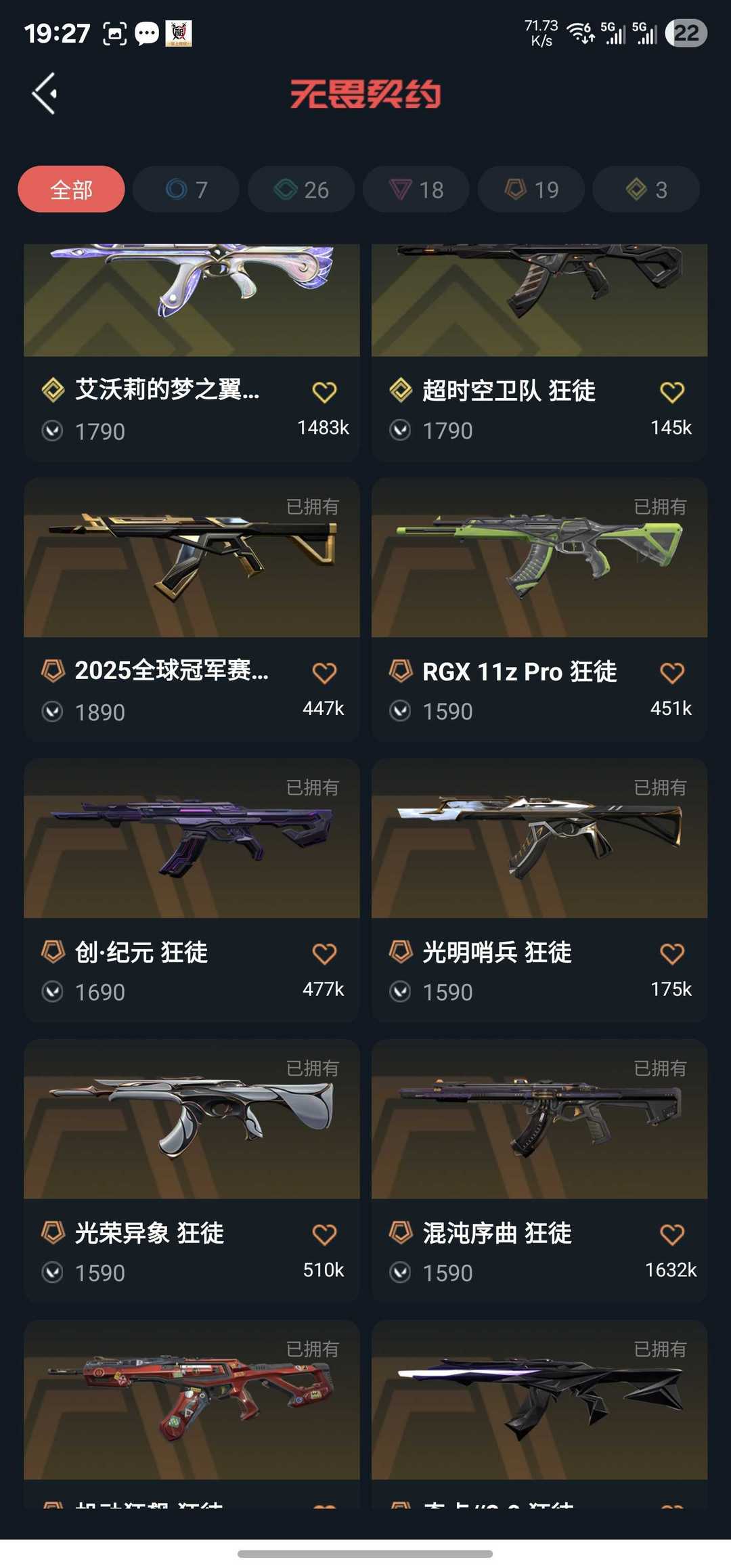Favorite the 超时空卫队 狂徒 skin

coord(671,392)
